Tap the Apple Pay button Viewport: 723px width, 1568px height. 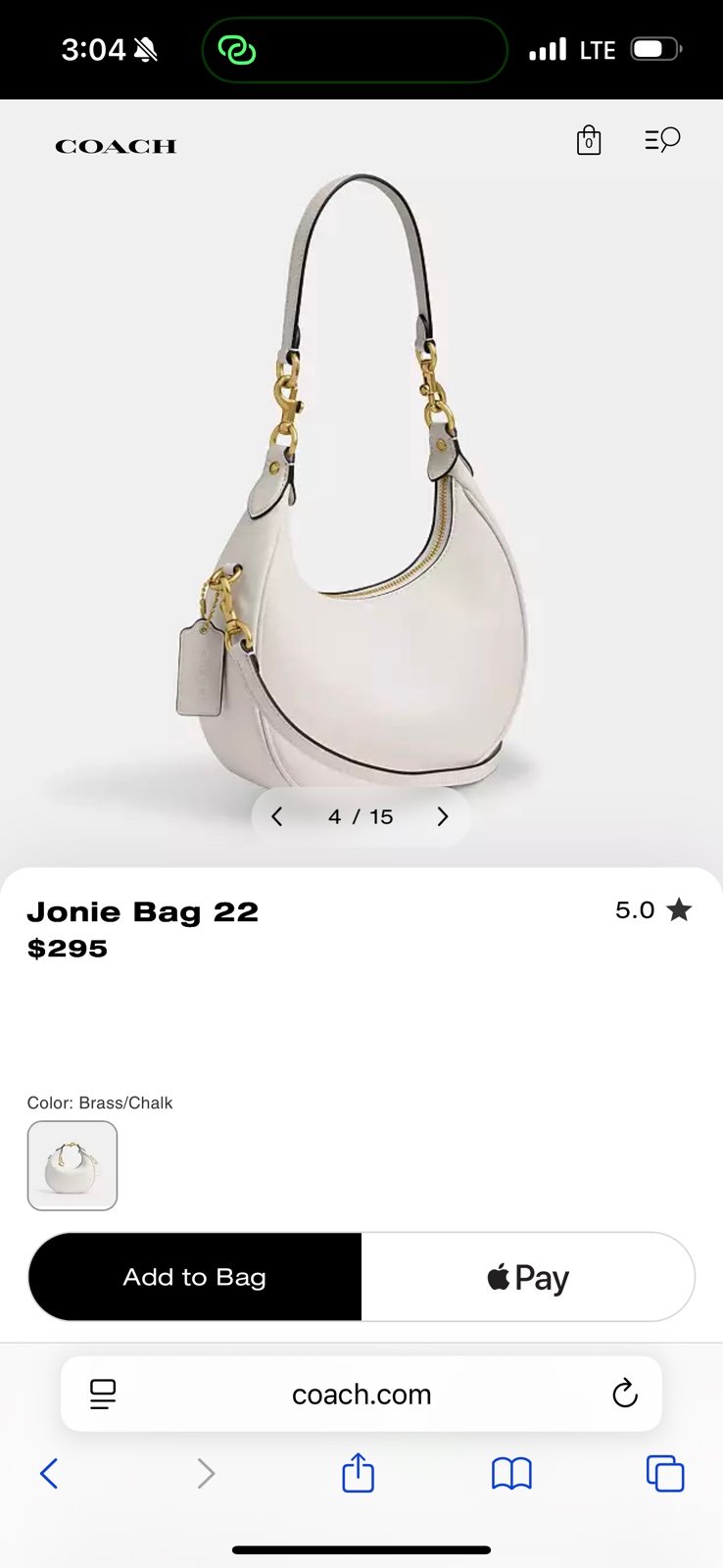click(x=528, y=1277)
